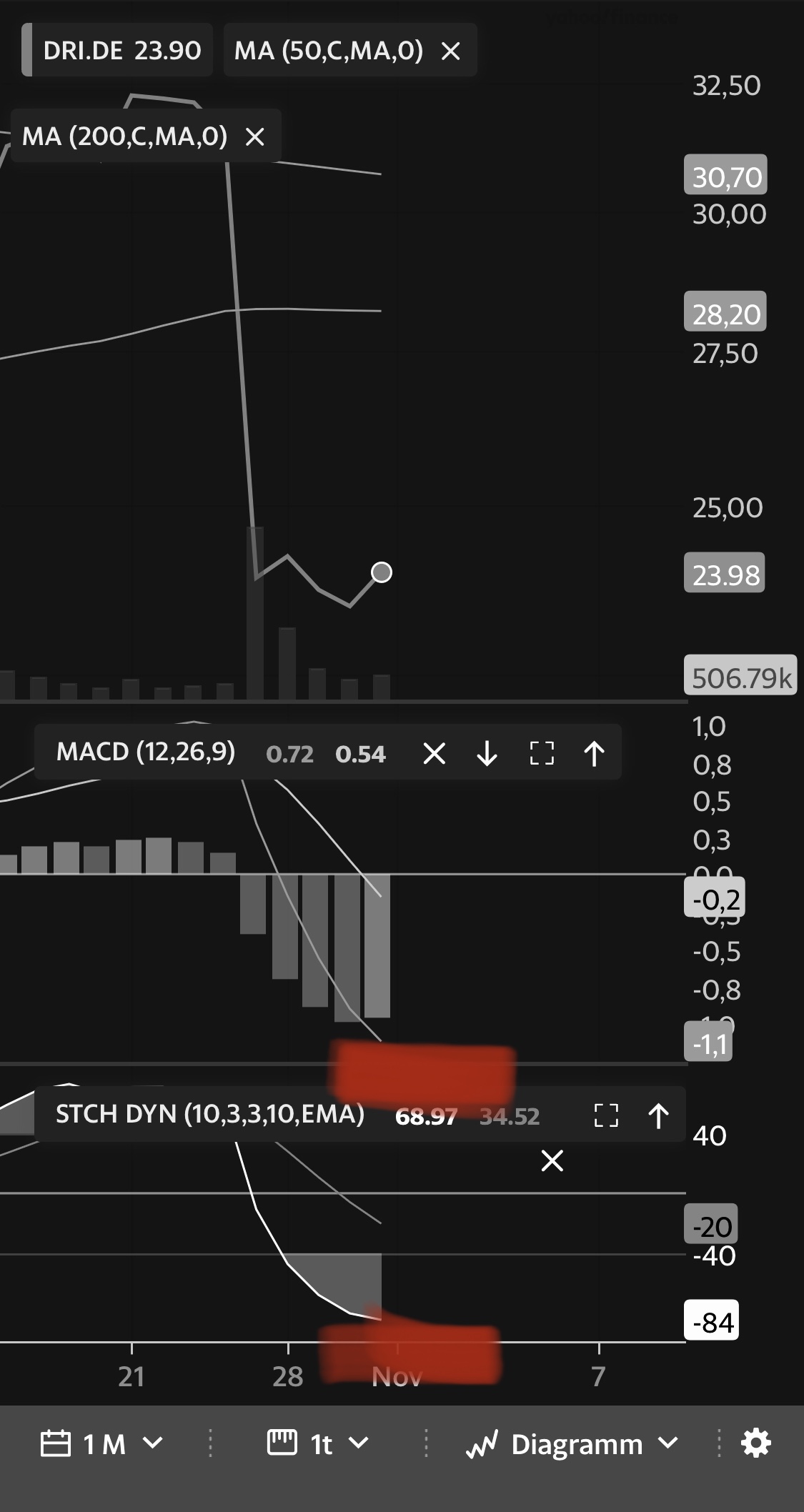Open the 1 M date range dropdown

tap(102, 1444)
